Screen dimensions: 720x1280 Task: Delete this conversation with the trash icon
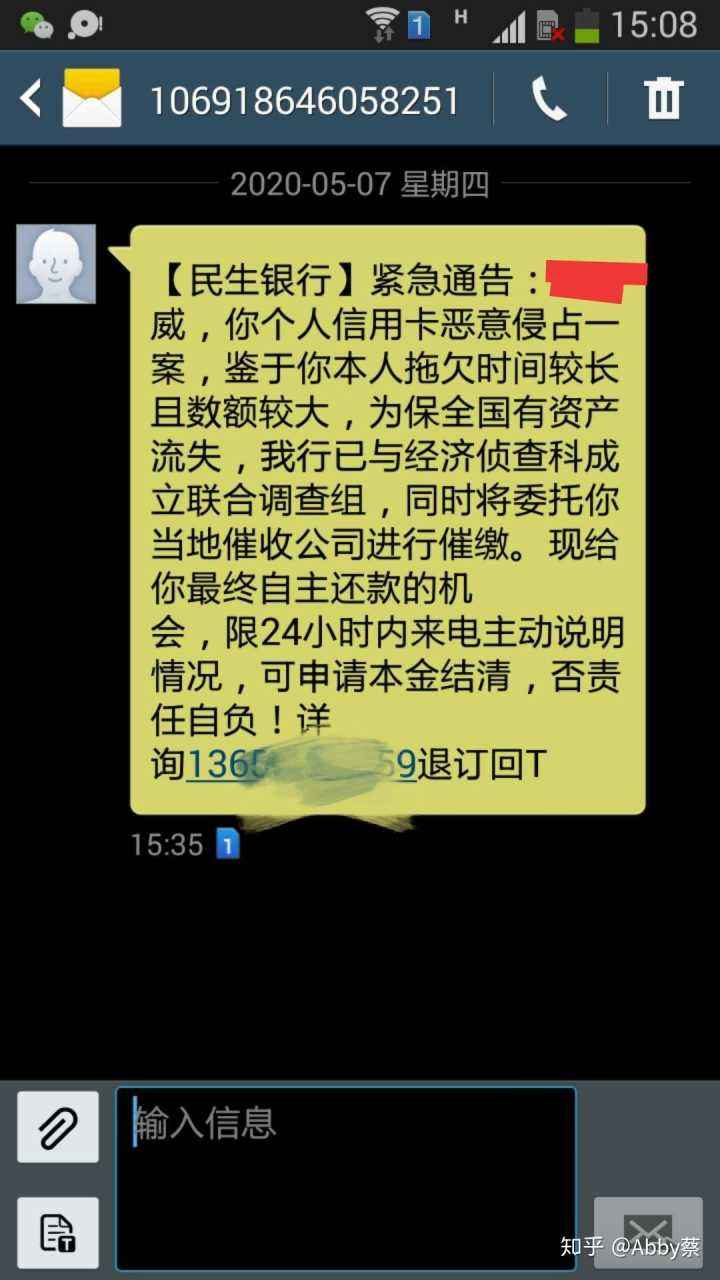click(x=663, y=99)
